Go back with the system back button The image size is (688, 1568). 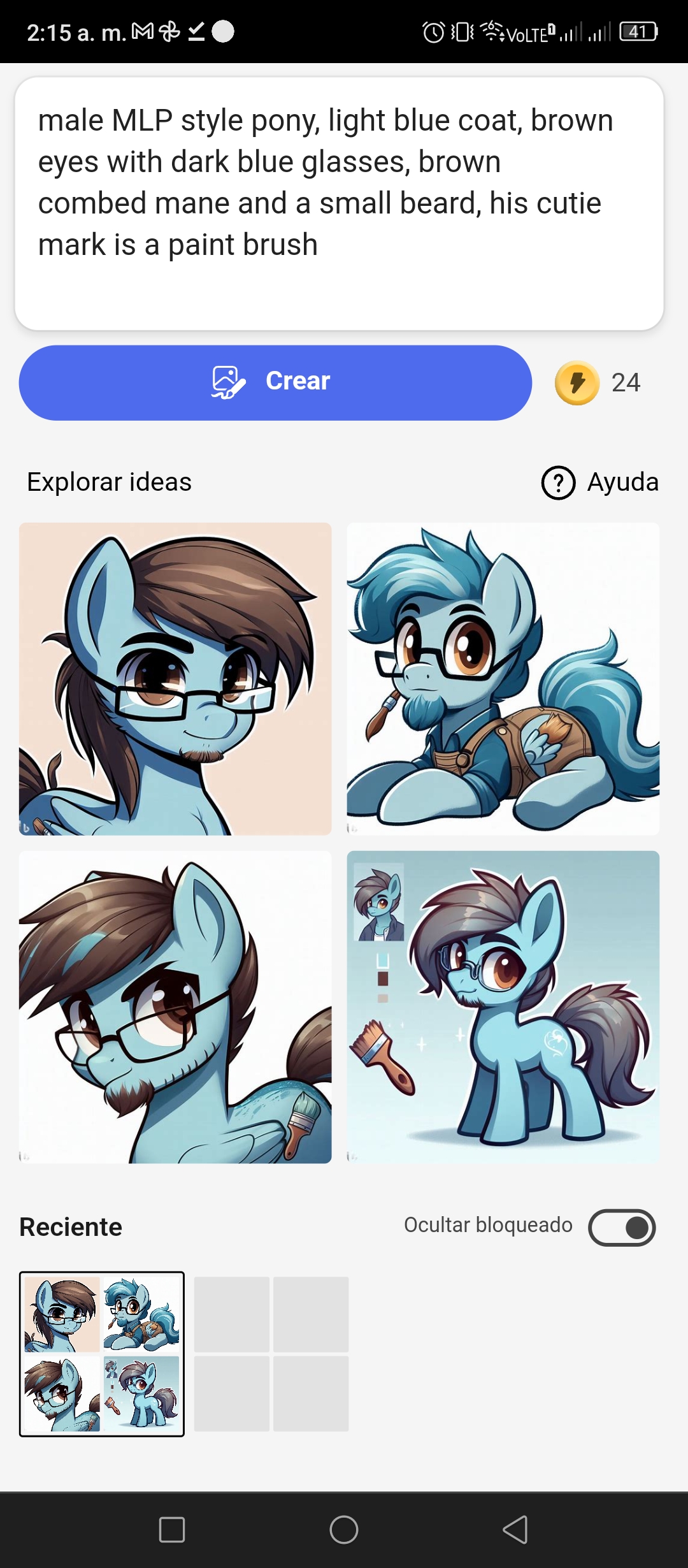[515, 1529]
